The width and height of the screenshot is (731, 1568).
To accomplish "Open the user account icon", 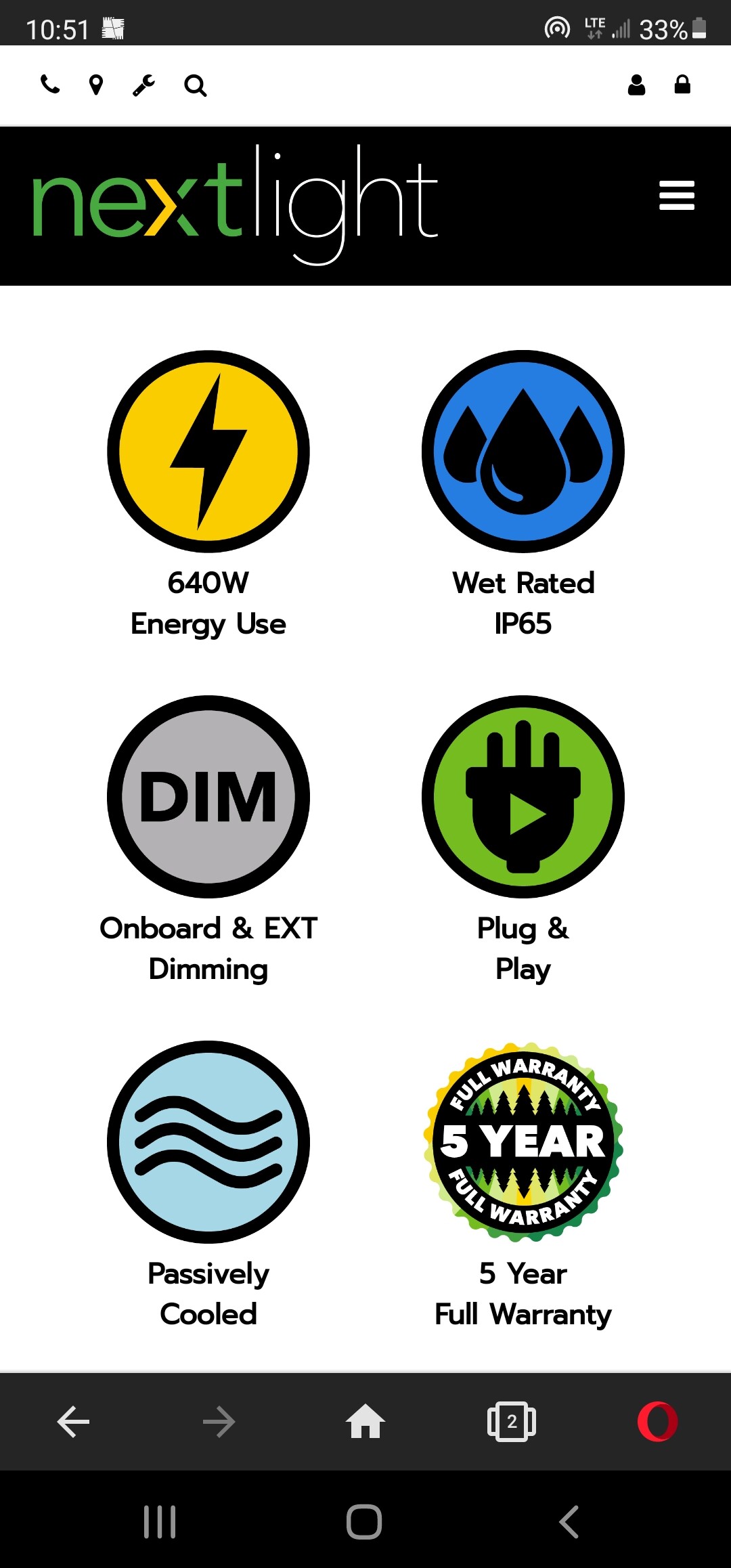I will click(636, 85).
